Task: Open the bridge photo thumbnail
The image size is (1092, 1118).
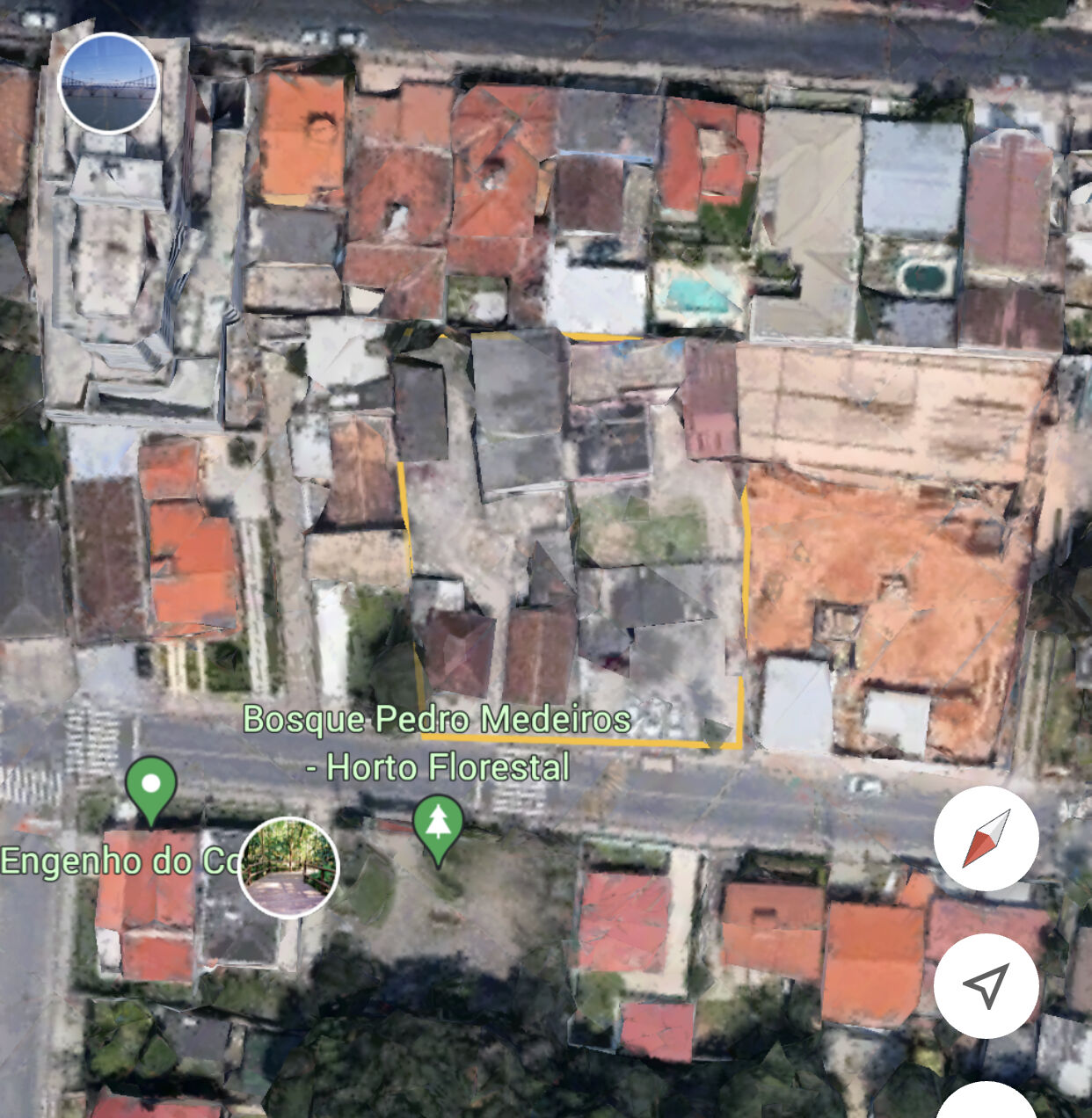Action: [x=109, y=83]
